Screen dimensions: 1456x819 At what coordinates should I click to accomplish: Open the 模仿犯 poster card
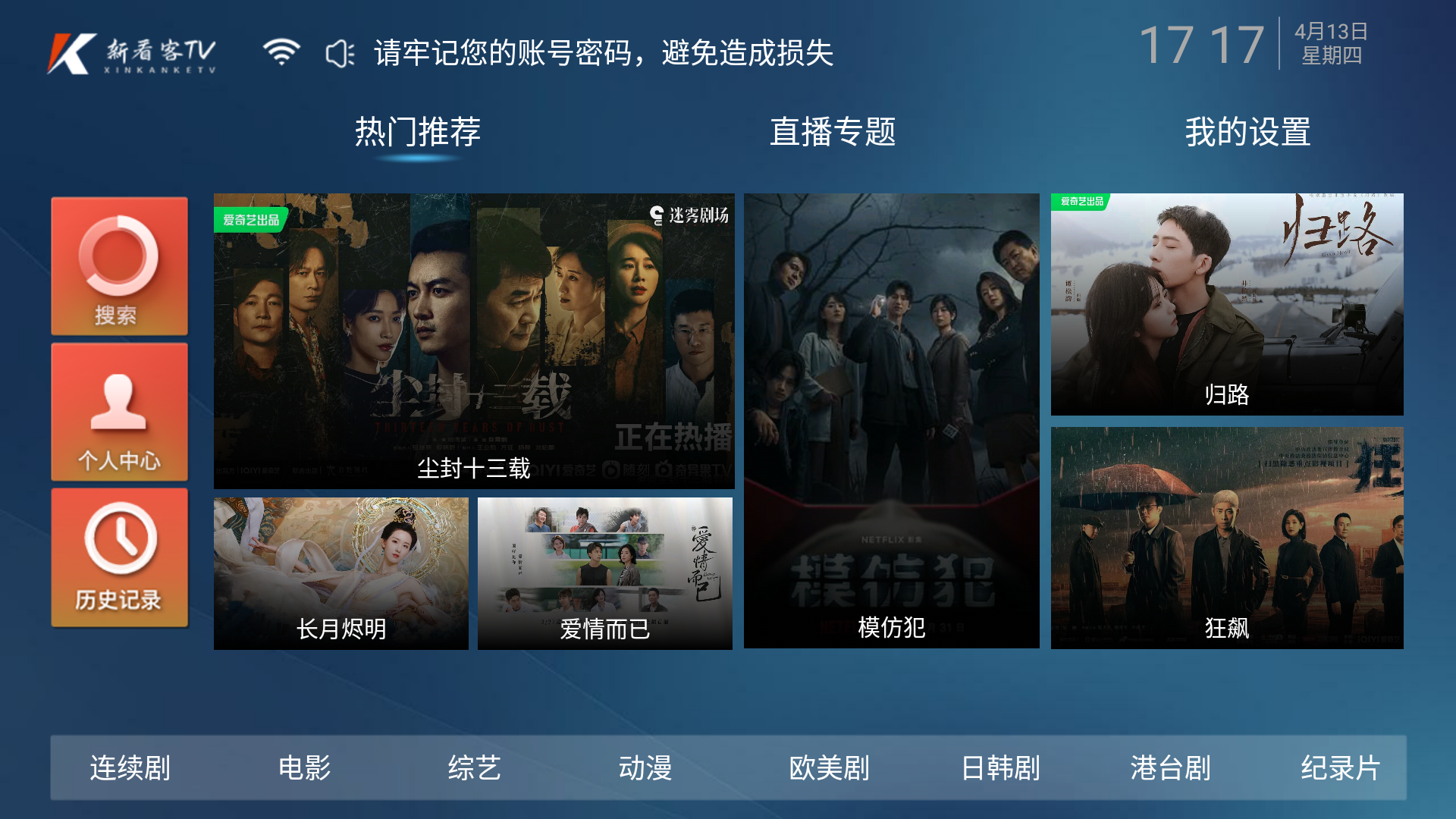[891, 421]
